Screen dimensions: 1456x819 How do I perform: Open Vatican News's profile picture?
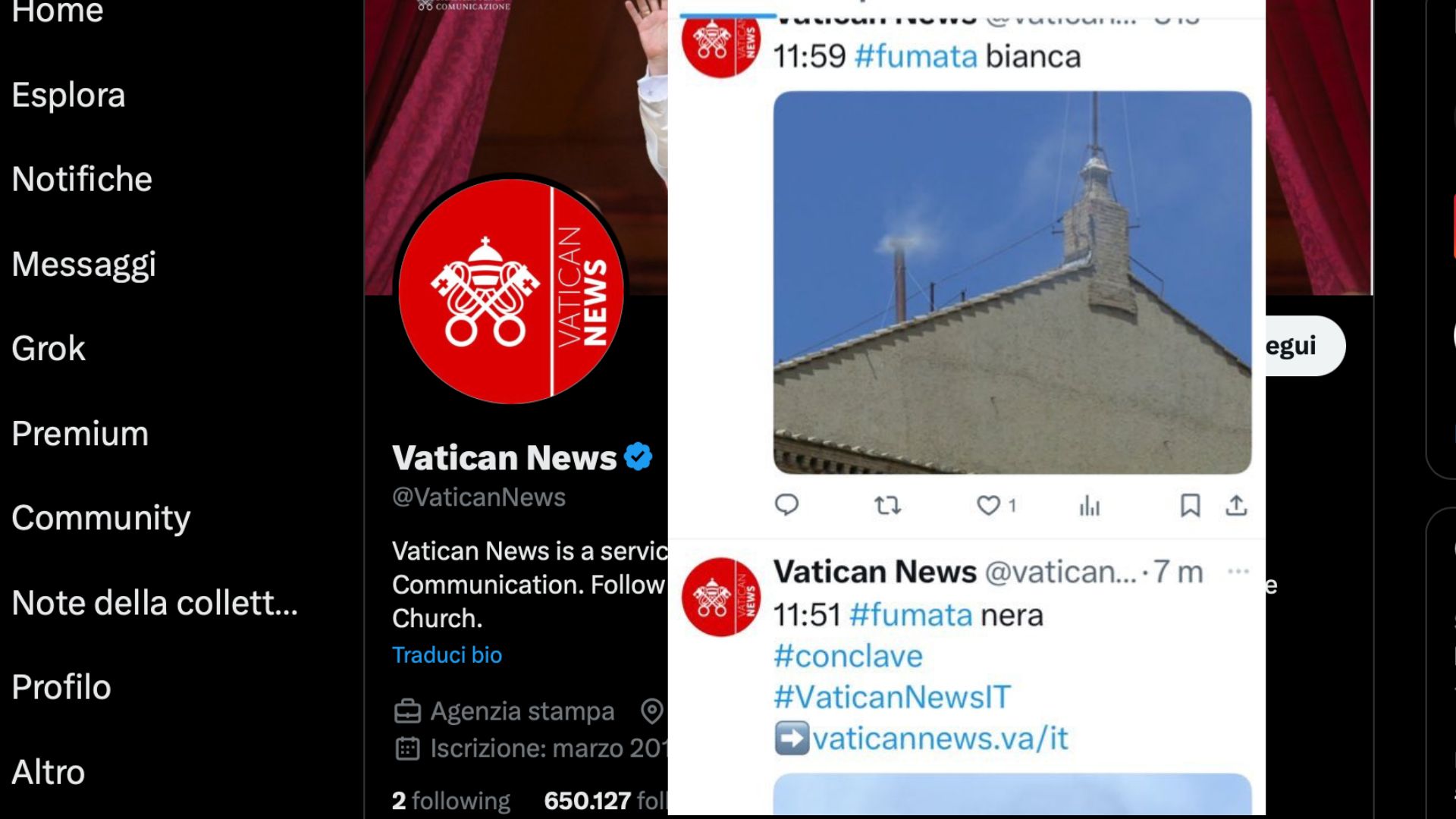[510, 290]
